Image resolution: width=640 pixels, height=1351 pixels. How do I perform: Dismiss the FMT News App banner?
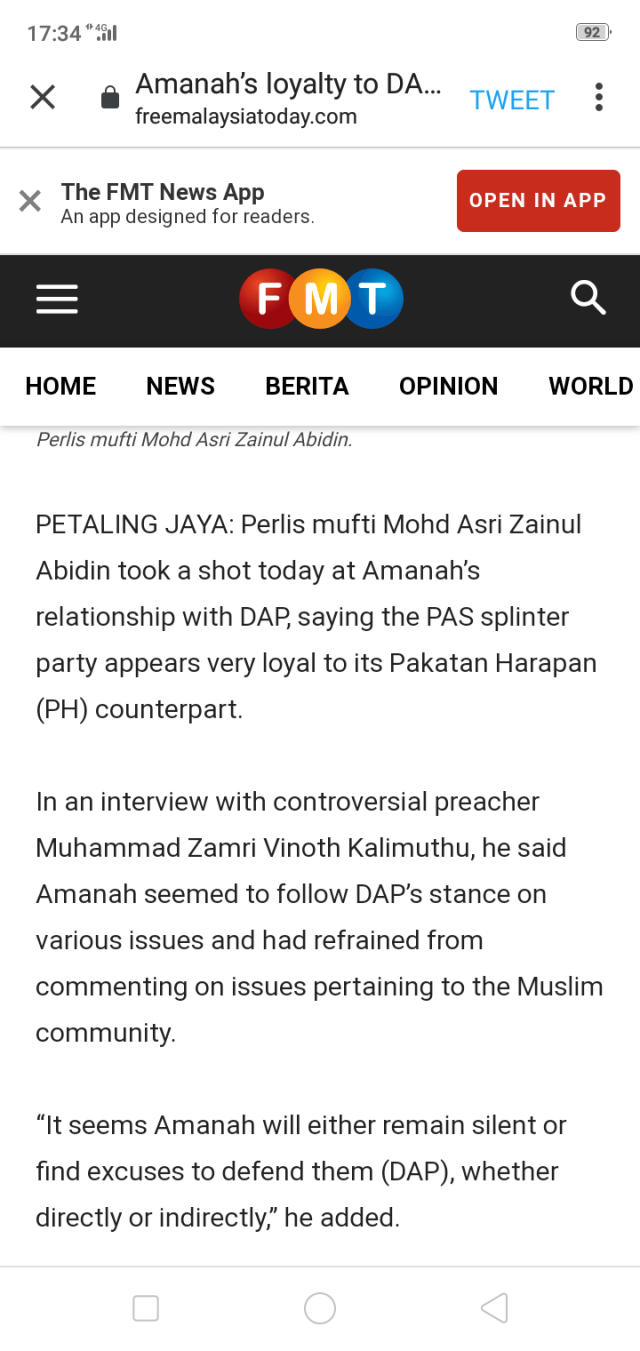[x=30, y=201]
